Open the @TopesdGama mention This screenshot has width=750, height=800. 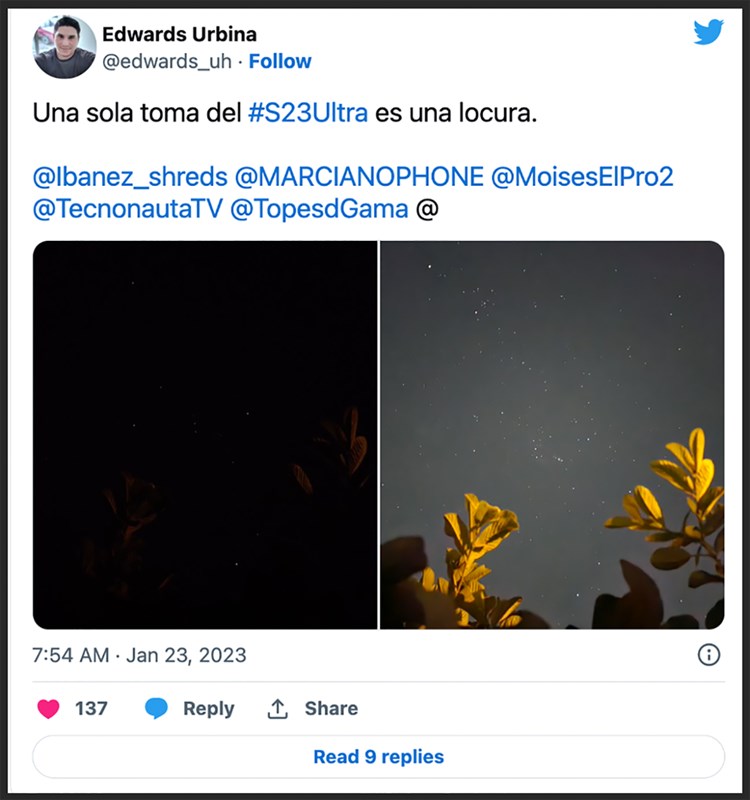pos(319,209)
